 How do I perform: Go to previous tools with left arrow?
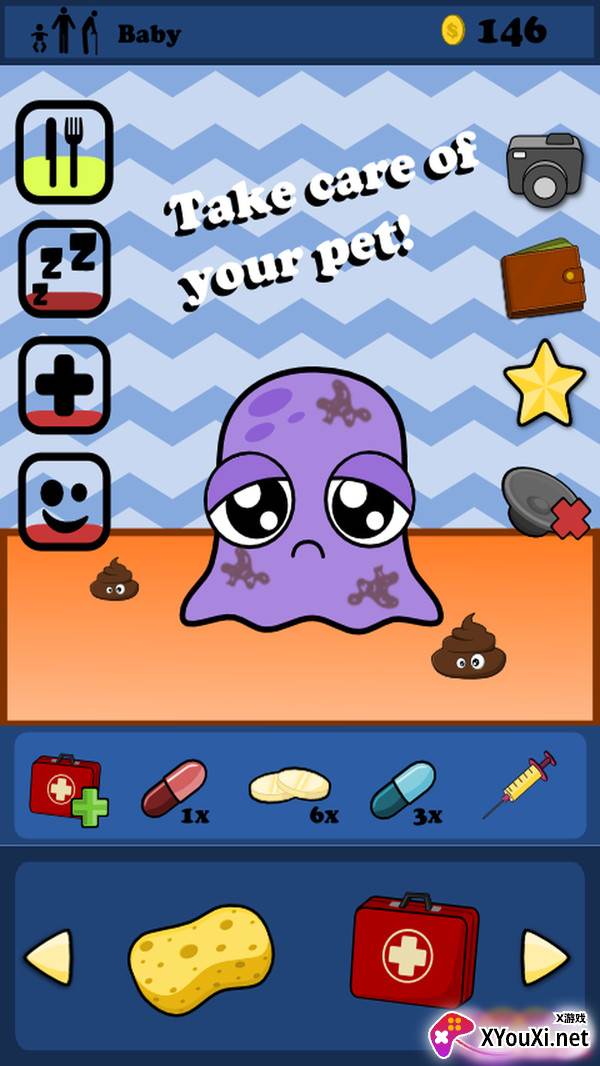[48, 957]
